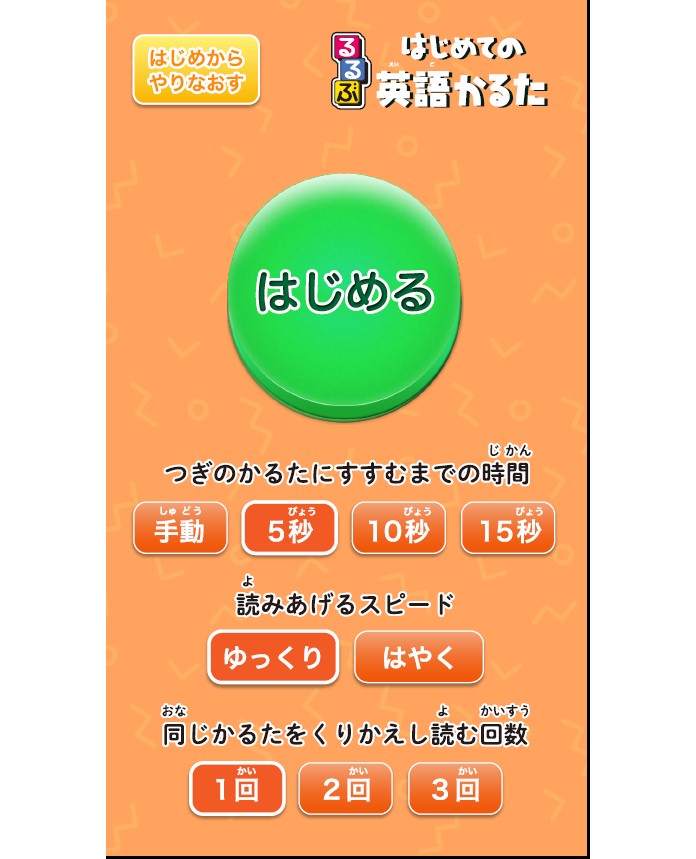
Task: Select 手動 for advancing to the next card
Action: coord(182,528)
